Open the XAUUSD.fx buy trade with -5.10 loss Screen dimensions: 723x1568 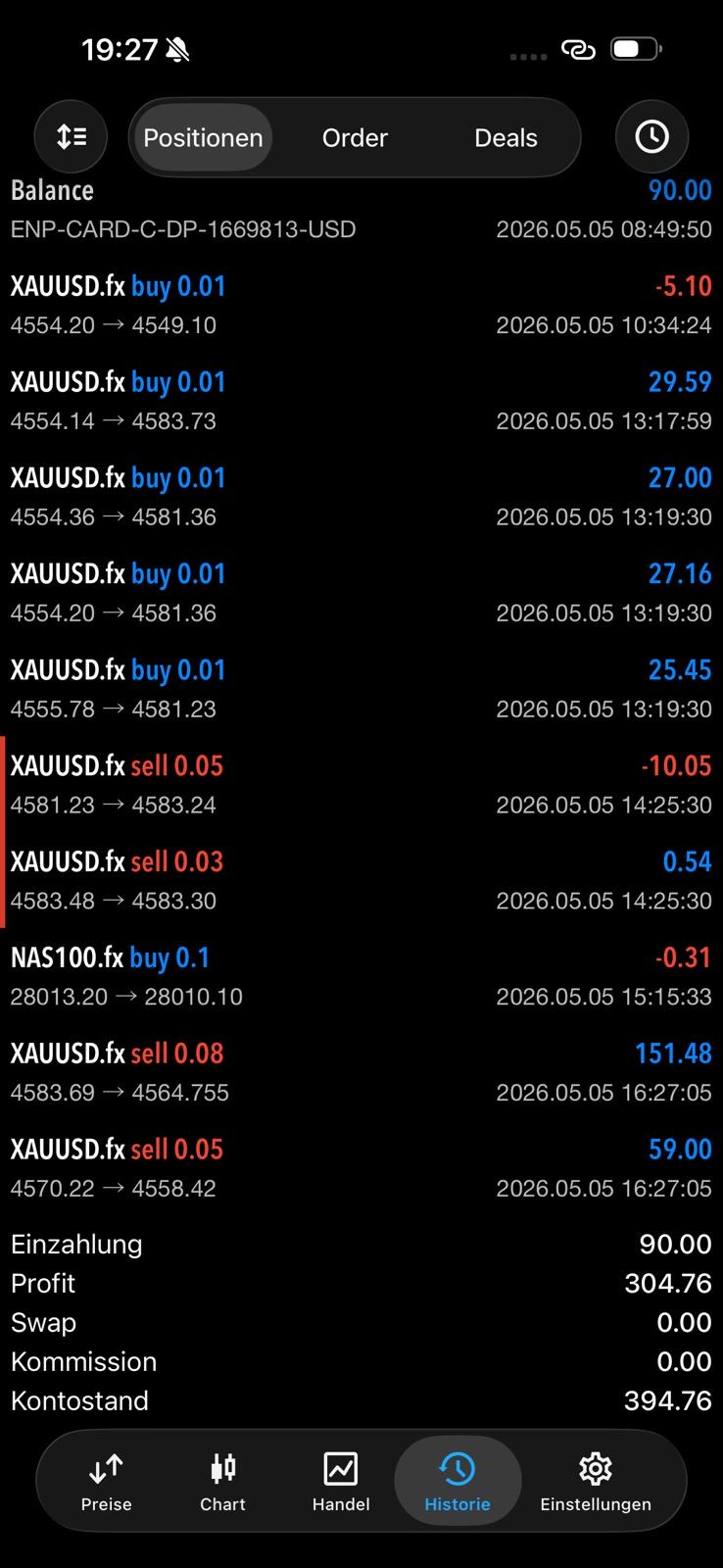(361, 305)
